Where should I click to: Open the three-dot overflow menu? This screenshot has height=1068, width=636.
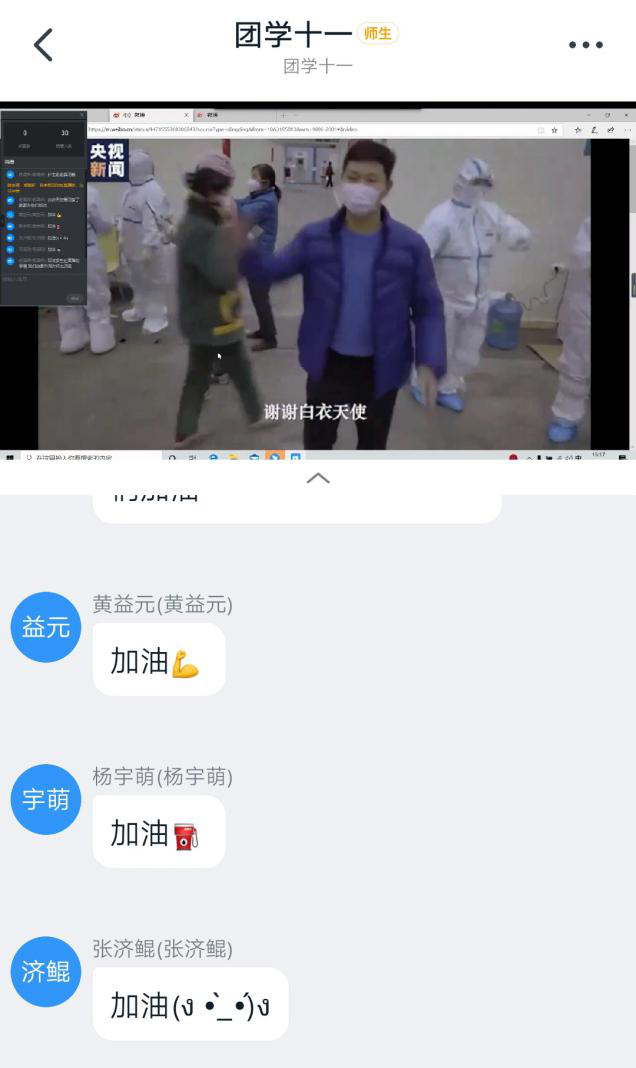[586, 45]
